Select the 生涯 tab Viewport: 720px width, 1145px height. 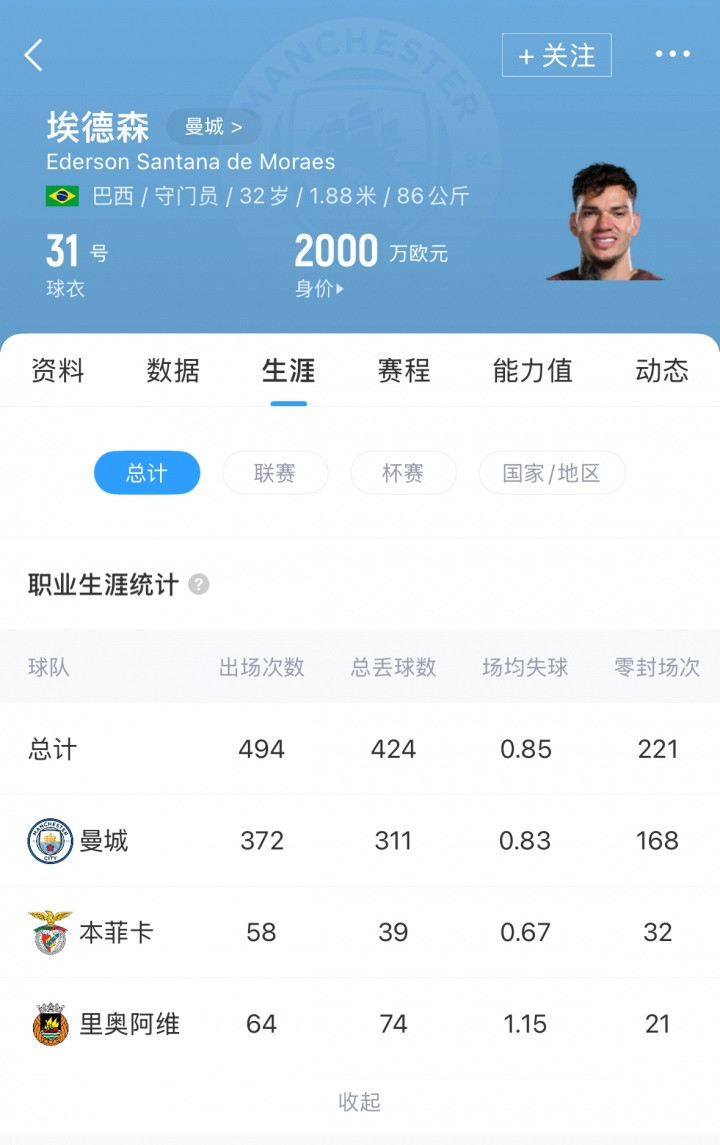coord(289,371)
